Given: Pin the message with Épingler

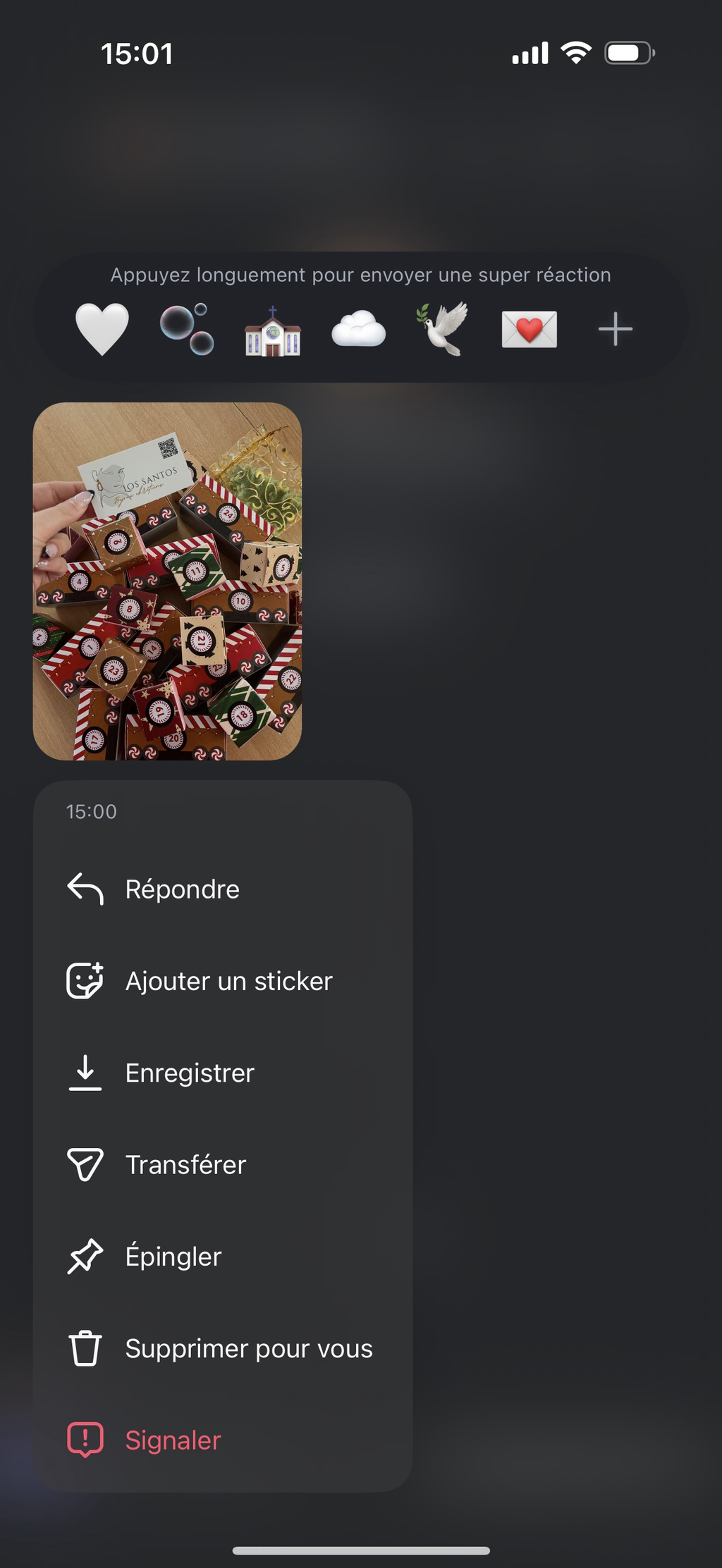Looking at the screenshot, I should pos(173,1257).
